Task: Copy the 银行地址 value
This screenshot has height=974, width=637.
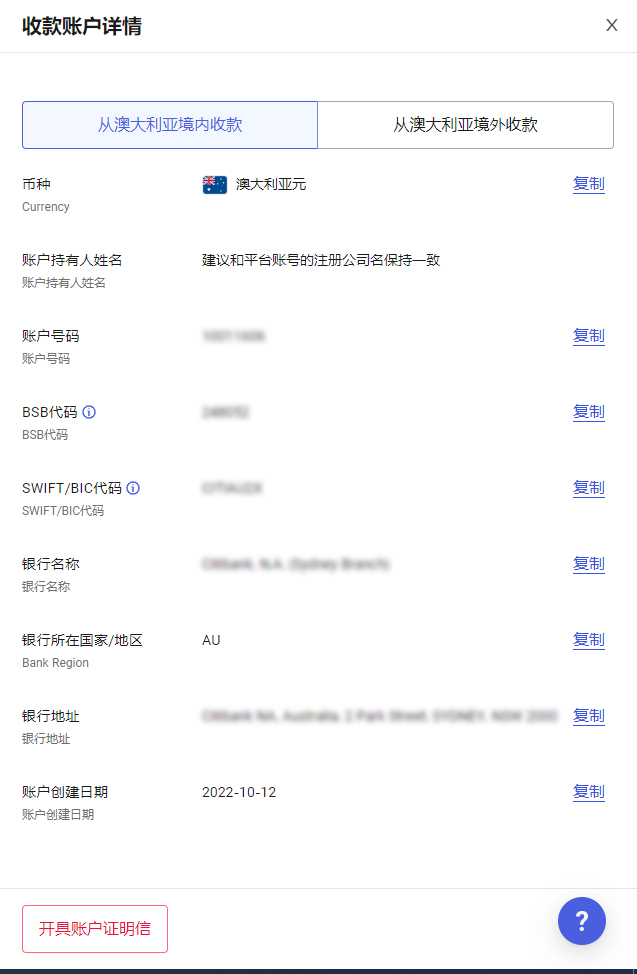Action: tap(588, 716)
